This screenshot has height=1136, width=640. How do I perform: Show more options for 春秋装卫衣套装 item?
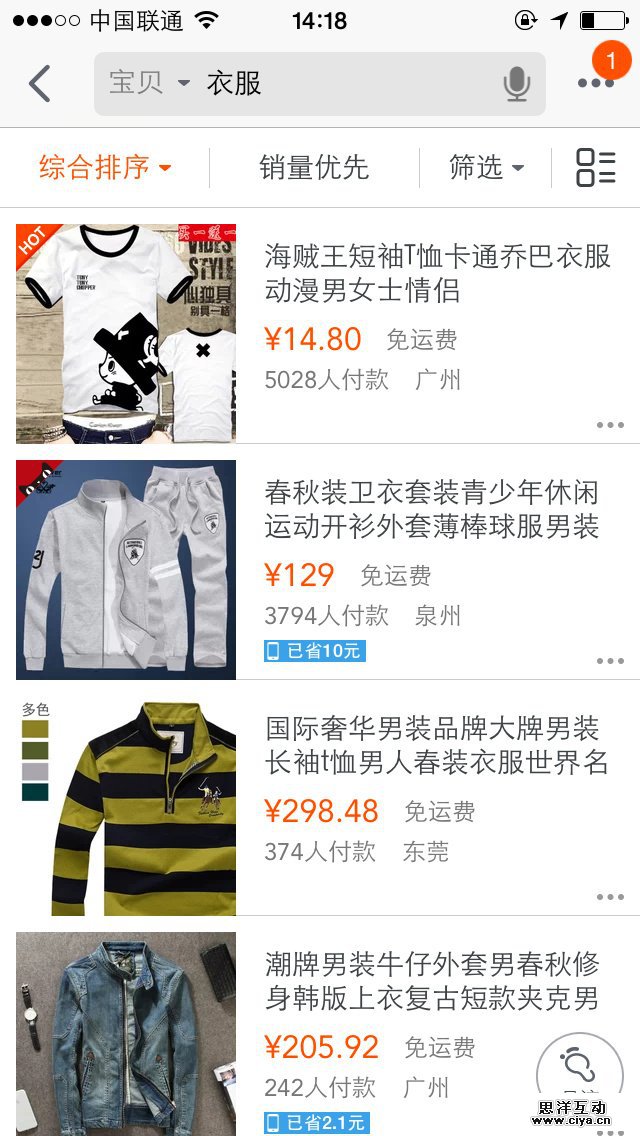coord(610,661)
